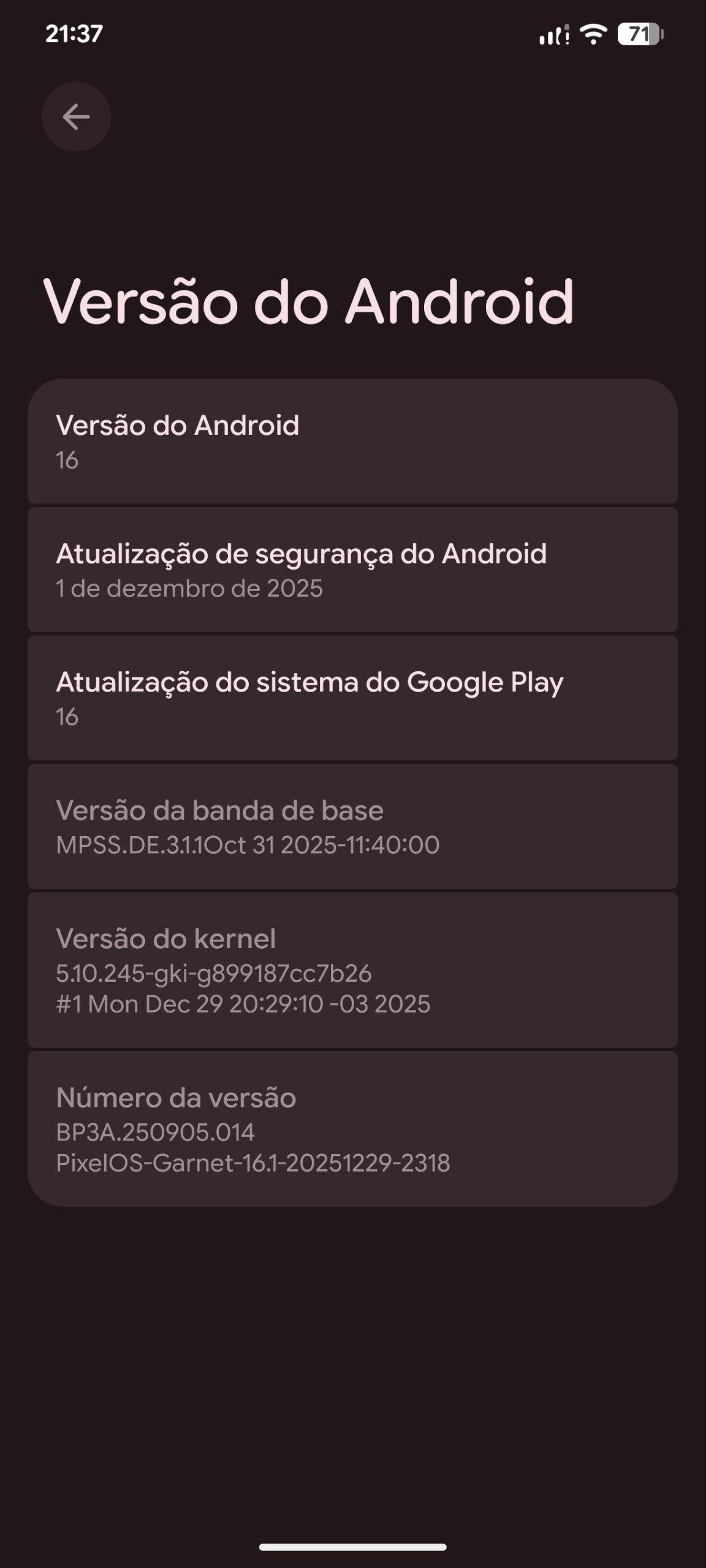
Task: Open Atualização de segurança do Android
Action: [x=352, y=570]
